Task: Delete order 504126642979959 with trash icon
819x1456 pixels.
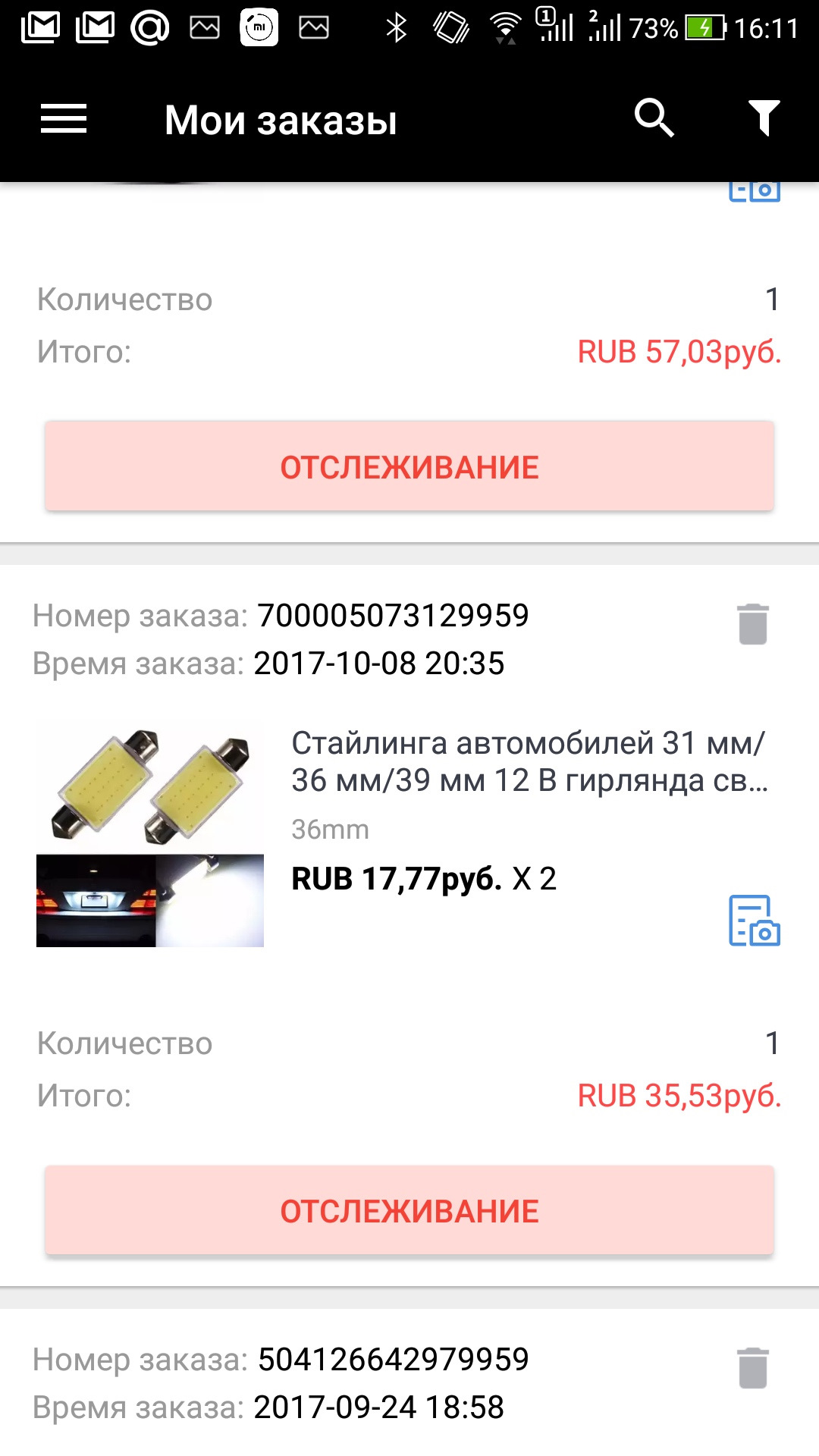Action: tap(753, 1368)
